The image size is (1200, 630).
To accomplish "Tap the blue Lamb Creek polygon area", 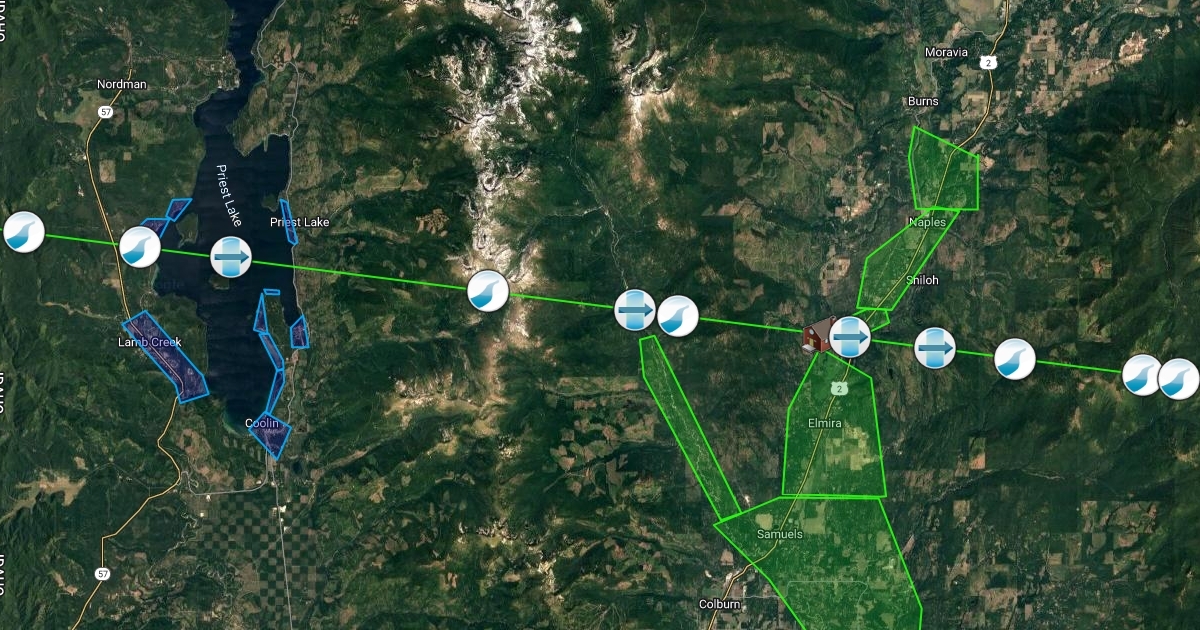I will click(165, 358).
